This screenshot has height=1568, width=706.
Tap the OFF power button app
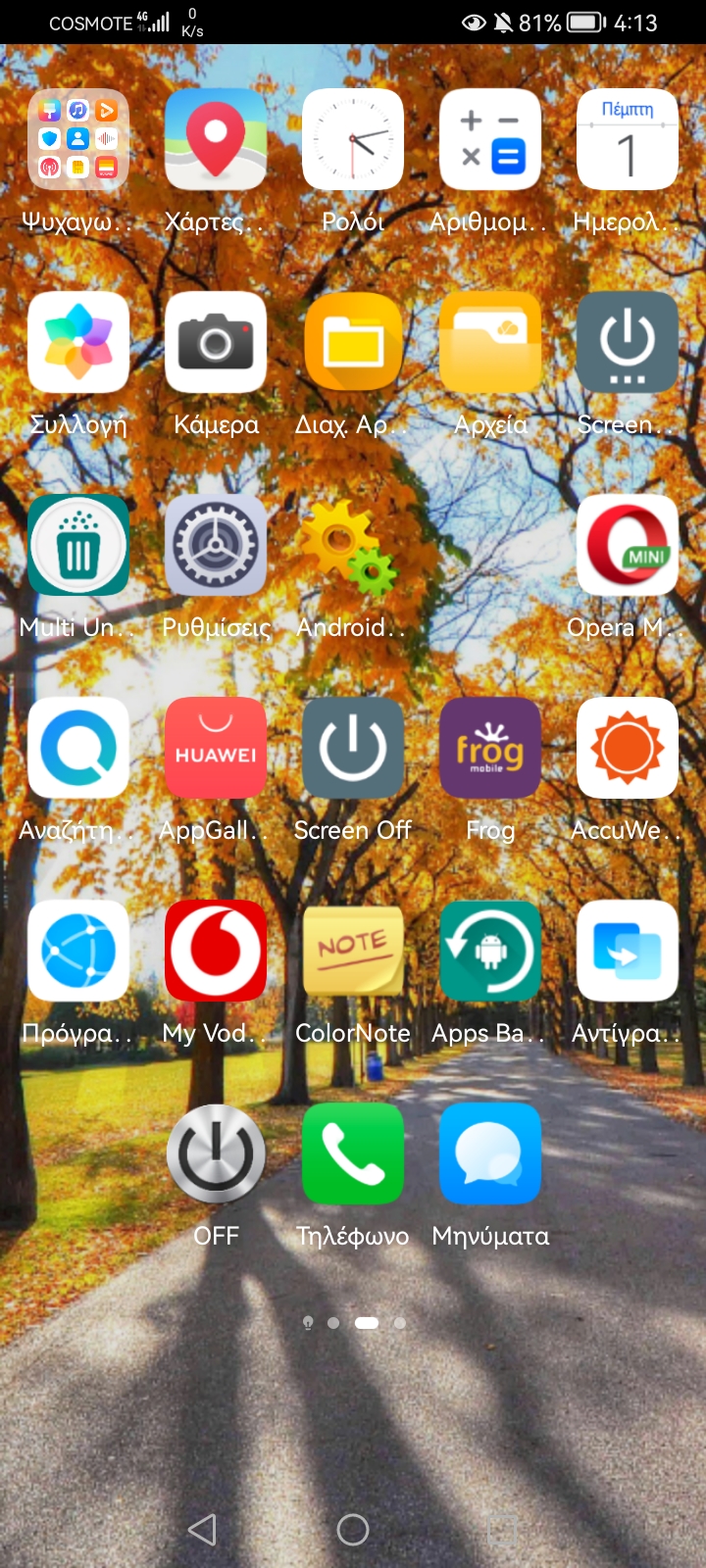coord(216,1153)
